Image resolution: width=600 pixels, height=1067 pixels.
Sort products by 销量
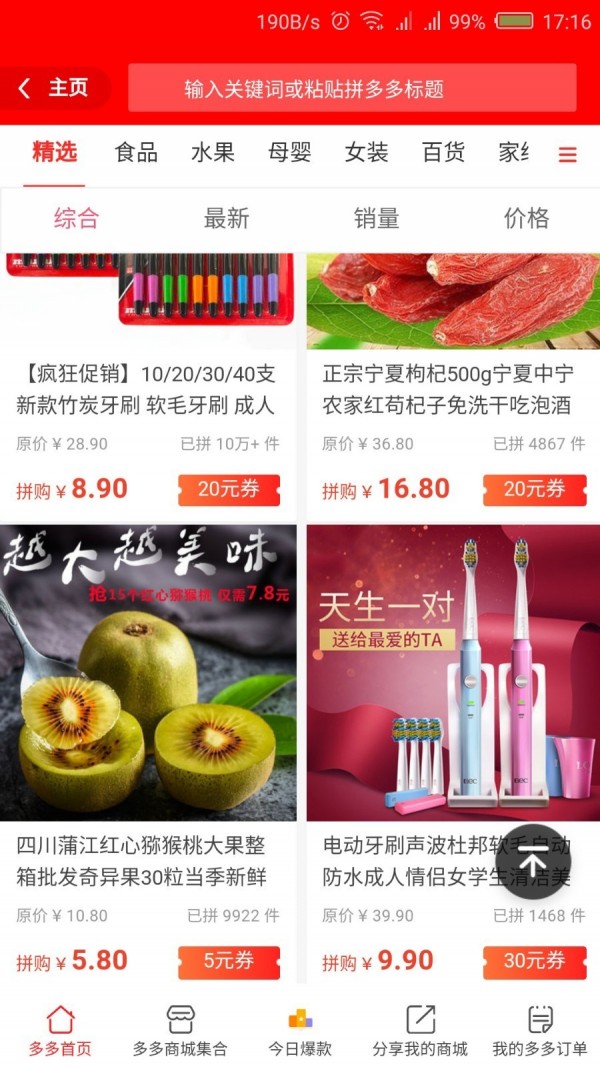(x=376, y=218)
